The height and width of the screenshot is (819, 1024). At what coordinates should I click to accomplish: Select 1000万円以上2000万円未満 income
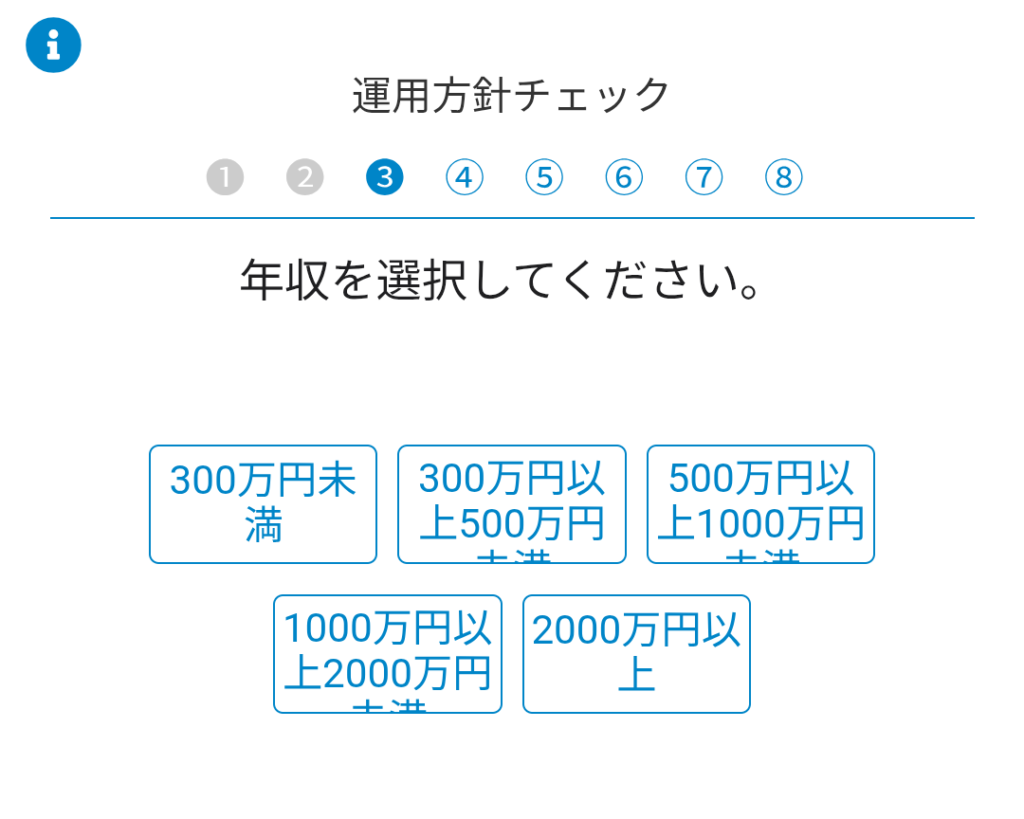click(x=388, y=654)
